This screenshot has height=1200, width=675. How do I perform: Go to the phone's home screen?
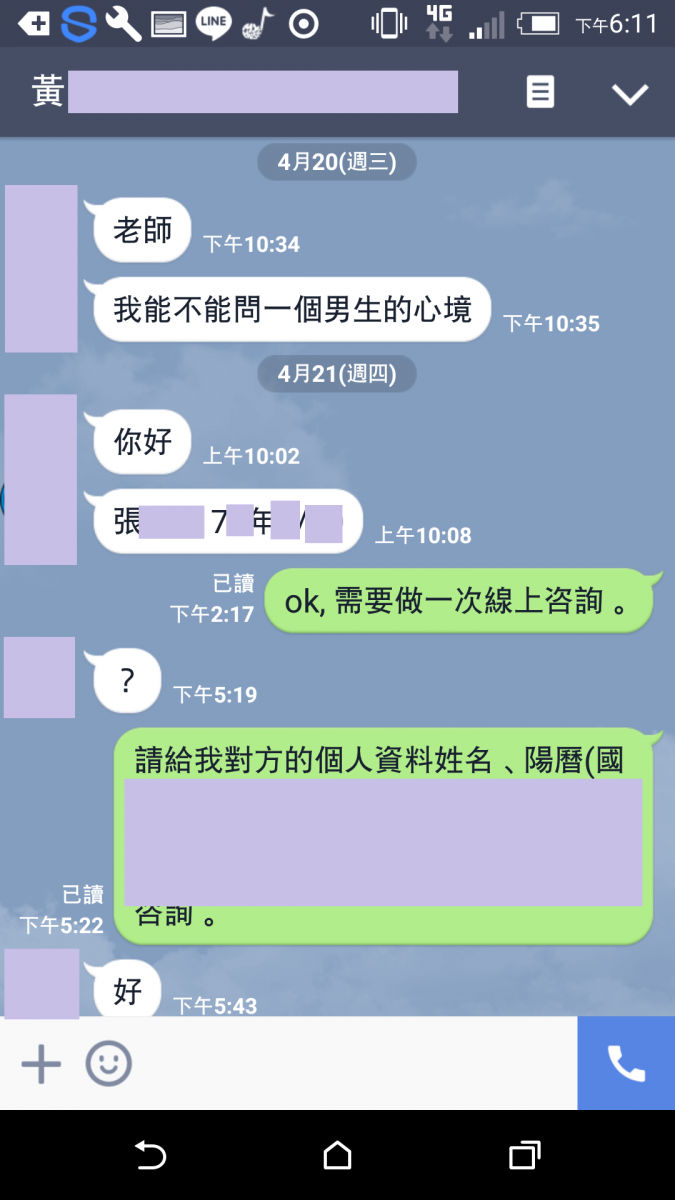pyautogui.click(x=338, y=1156)
